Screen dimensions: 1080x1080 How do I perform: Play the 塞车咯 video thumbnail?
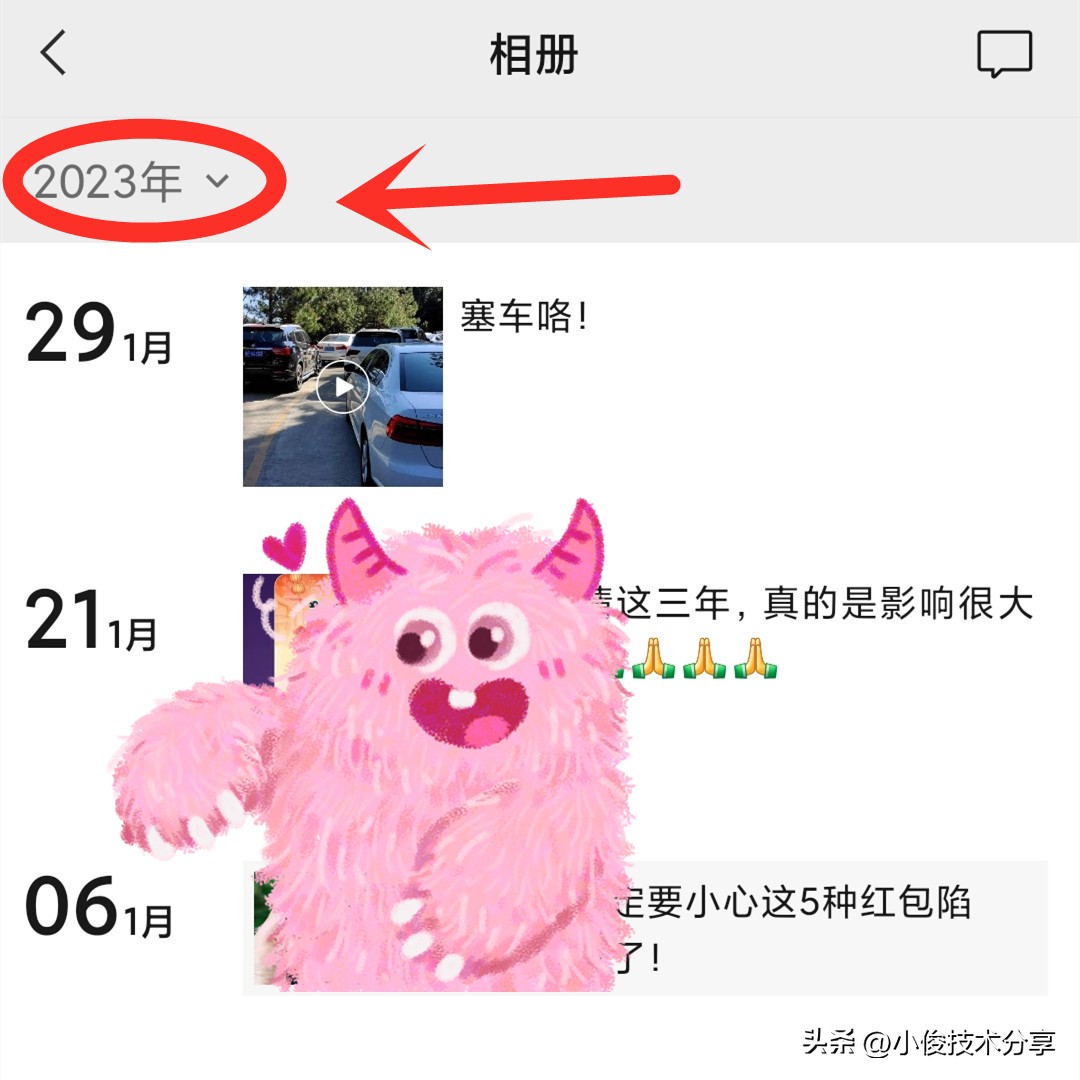point(342,387)
